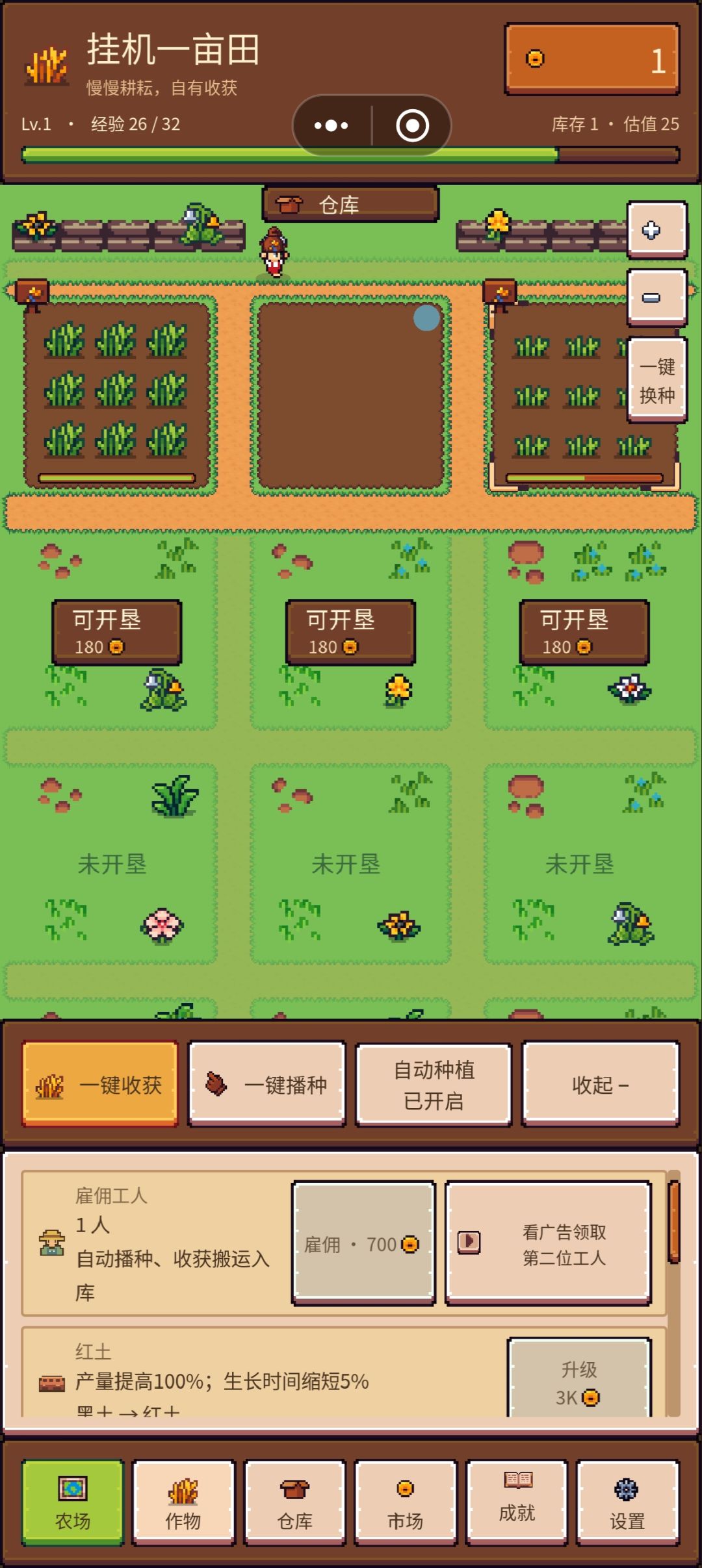Upgrade 红土 soil for 3K
The height and width of the screenshot is (1568, 702).
tap(579, 1381)
